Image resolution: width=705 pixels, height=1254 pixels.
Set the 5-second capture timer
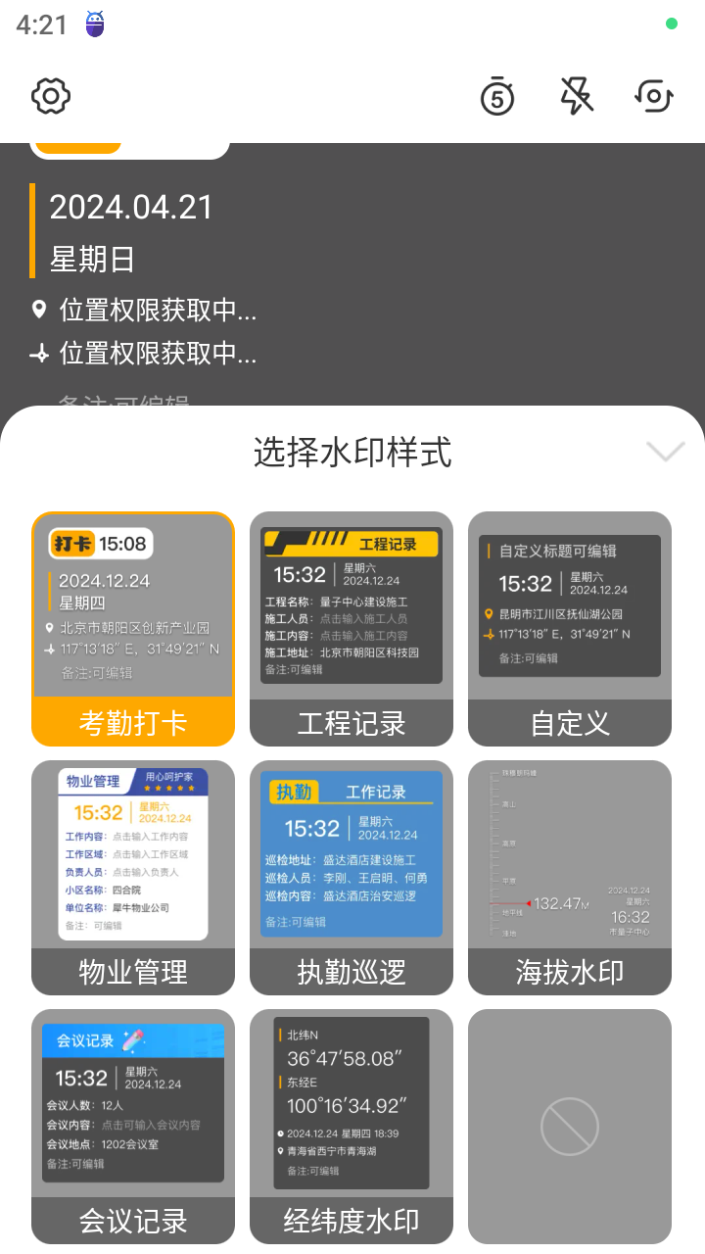(497, 97)
